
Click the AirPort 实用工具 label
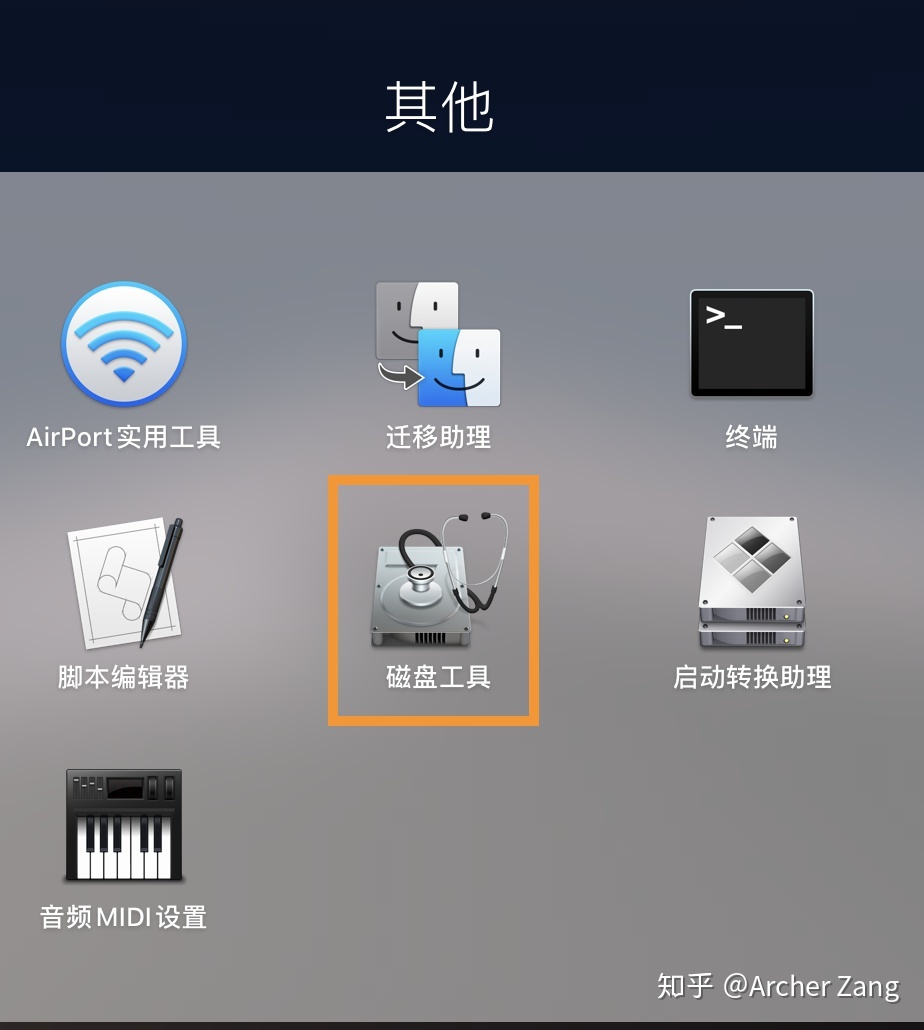123,437
